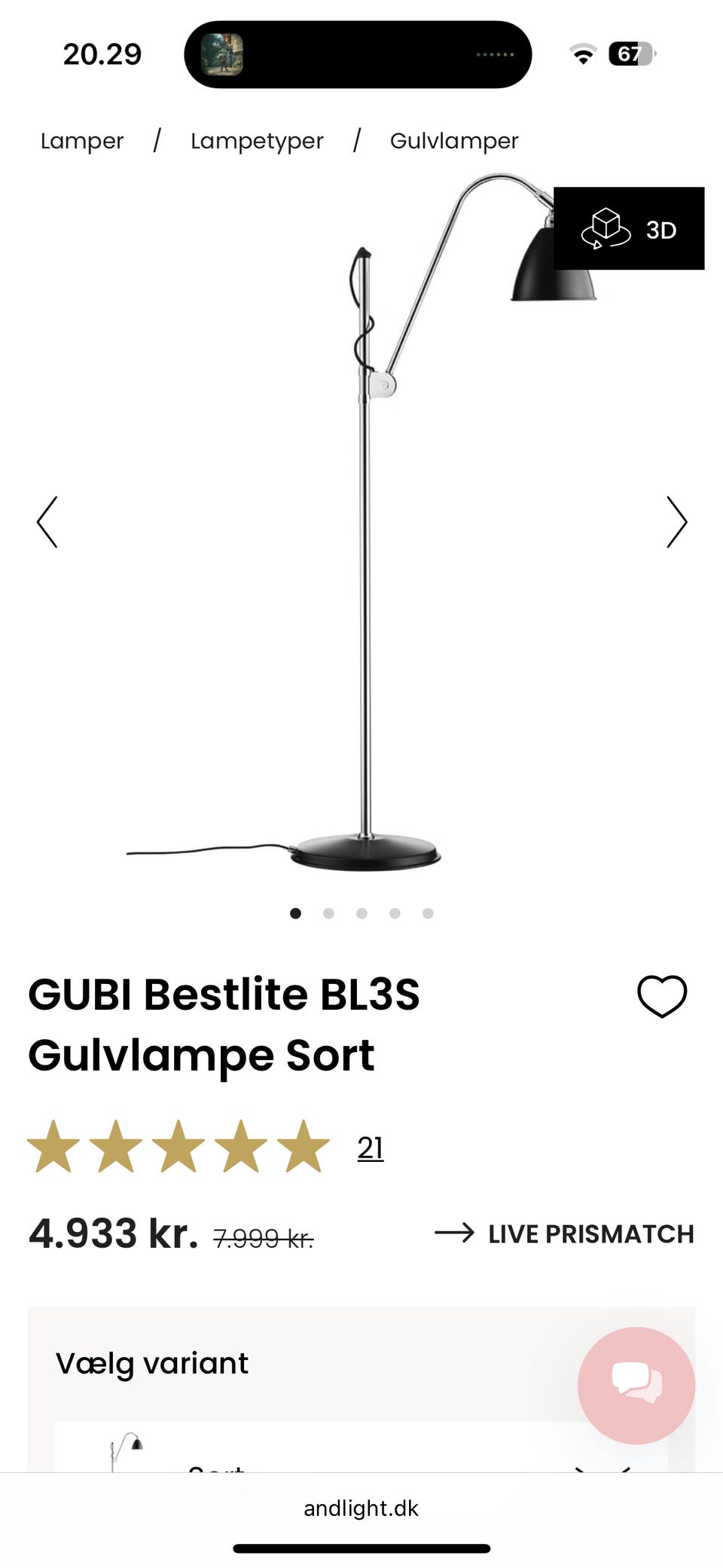Select the Sort variant thumbnail
The width and height of the screenshot is (723, 1568).
[x=128, y=1450]
